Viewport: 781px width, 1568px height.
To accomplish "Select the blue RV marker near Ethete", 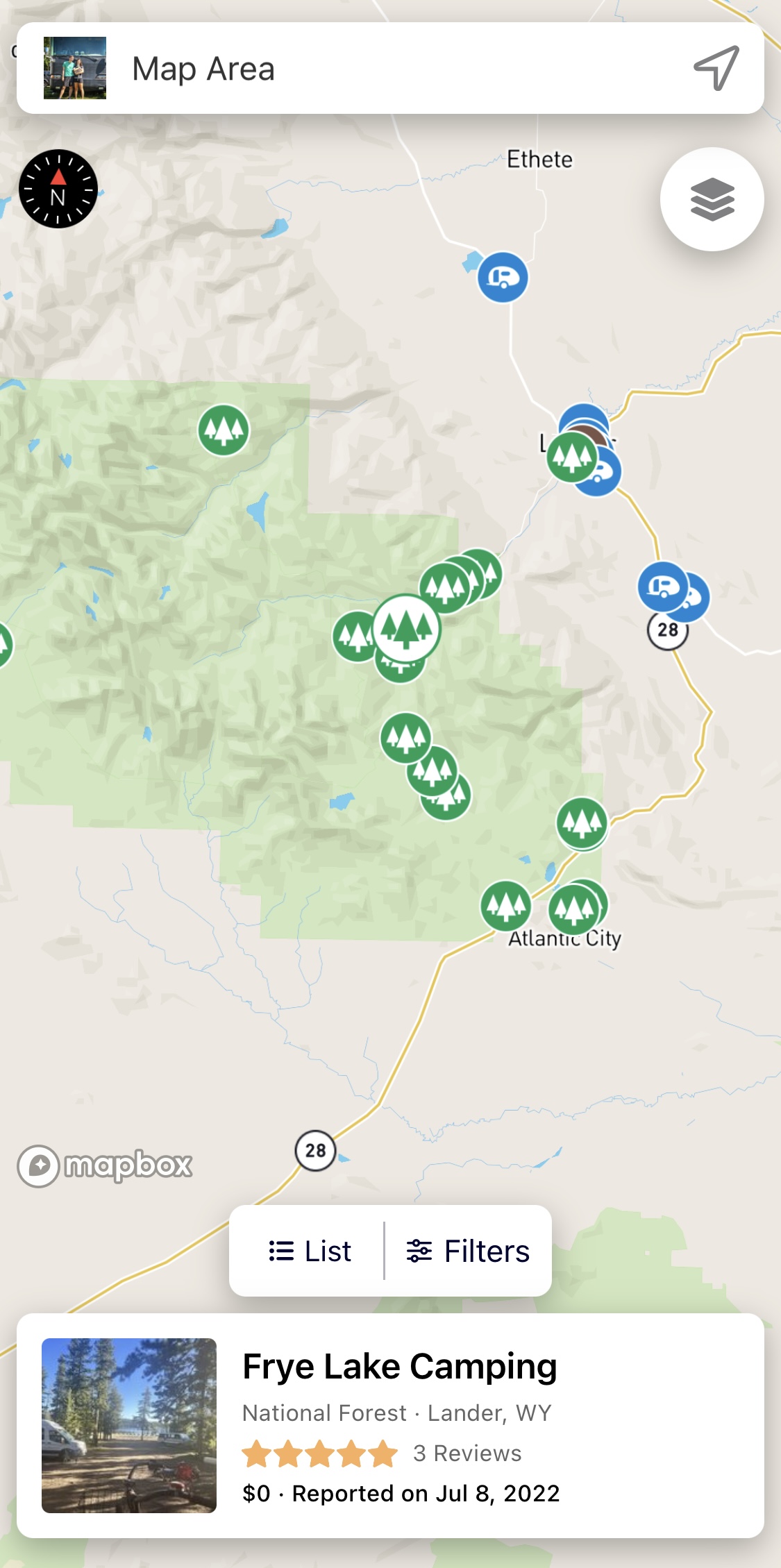I will [503, 278].
